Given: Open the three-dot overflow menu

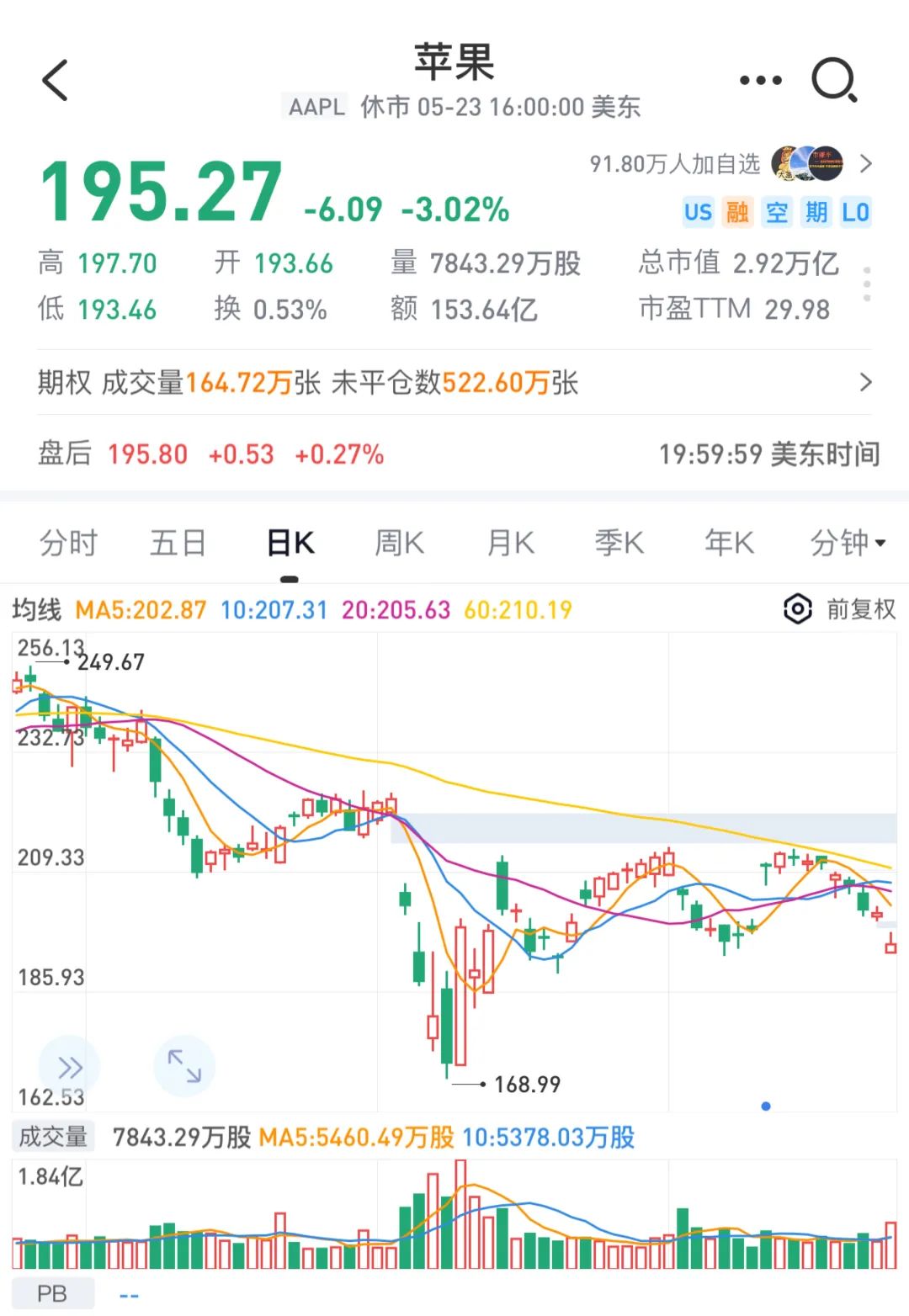Looking at the screenshot, I should click(x=760, y=81).
